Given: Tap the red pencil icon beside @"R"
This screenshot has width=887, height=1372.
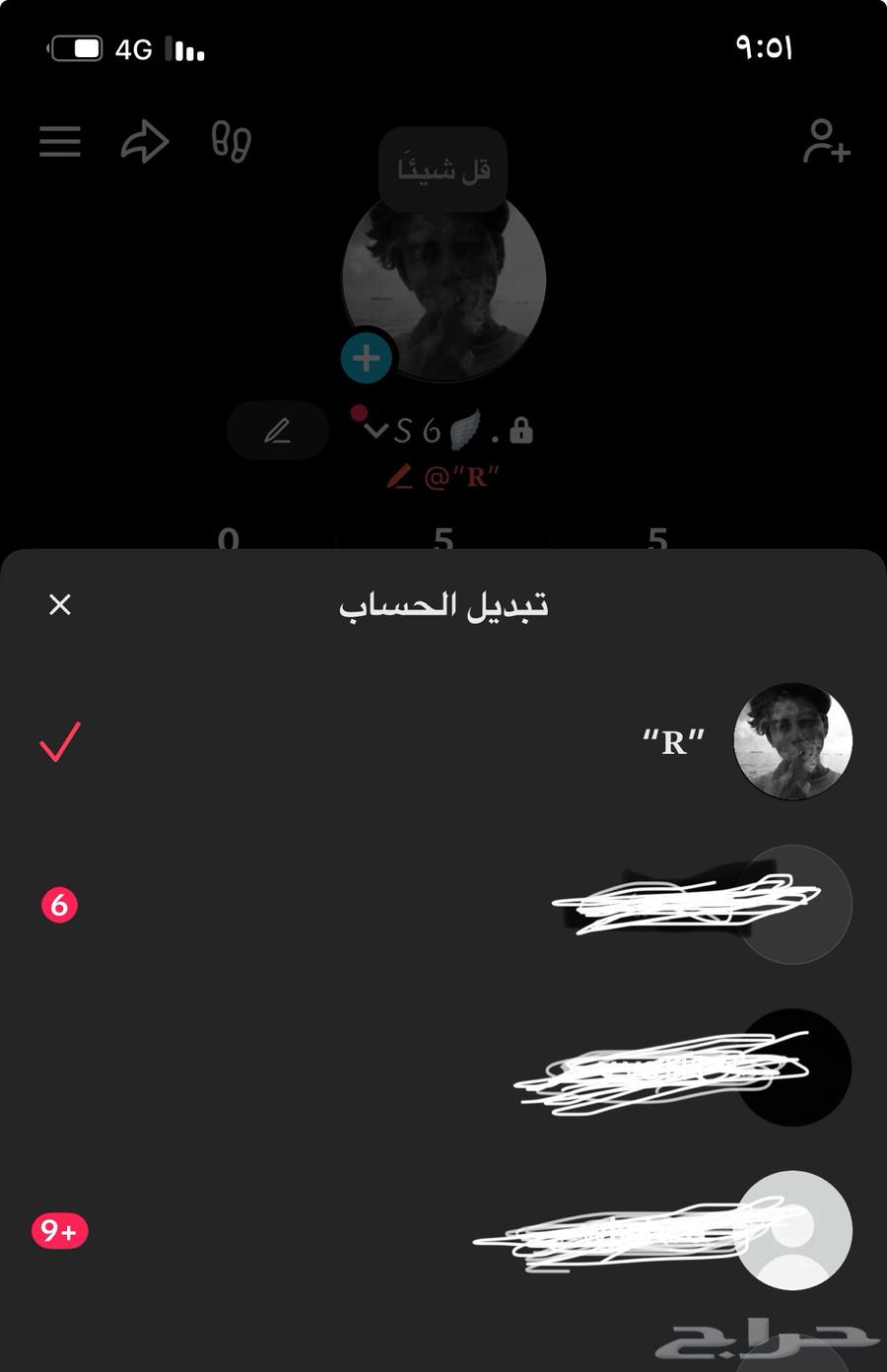Looking at the screenshot, I should (399, 473).
